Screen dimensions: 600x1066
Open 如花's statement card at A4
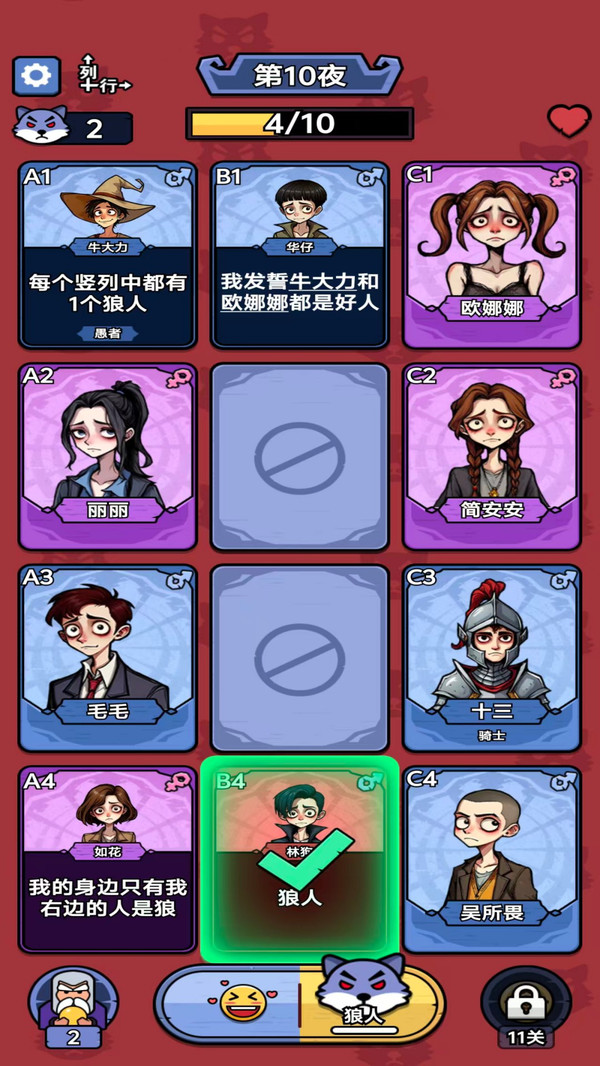point(108,859)
